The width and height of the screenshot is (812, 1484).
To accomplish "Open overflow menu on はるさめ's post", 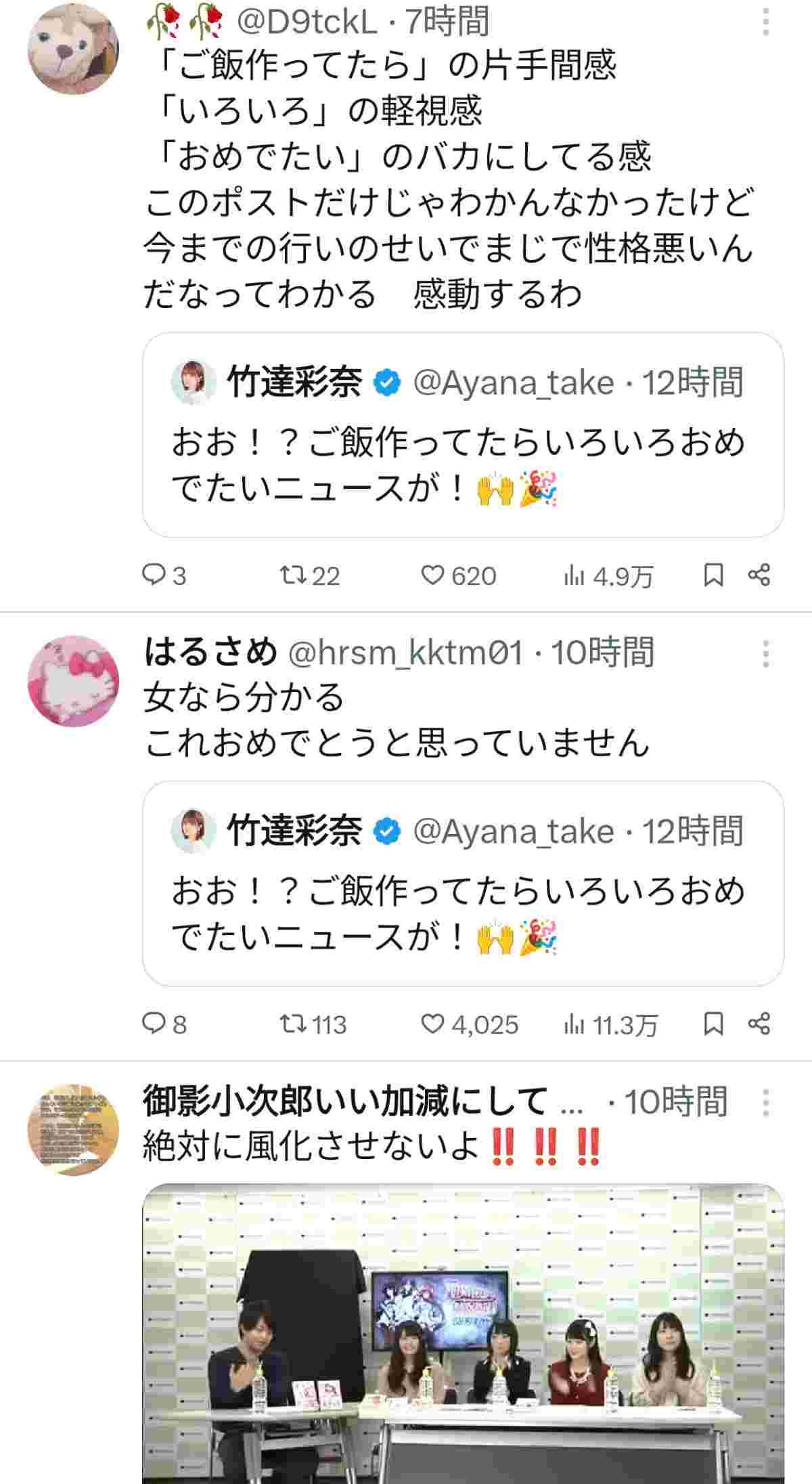I will click(x=765, y=654).
